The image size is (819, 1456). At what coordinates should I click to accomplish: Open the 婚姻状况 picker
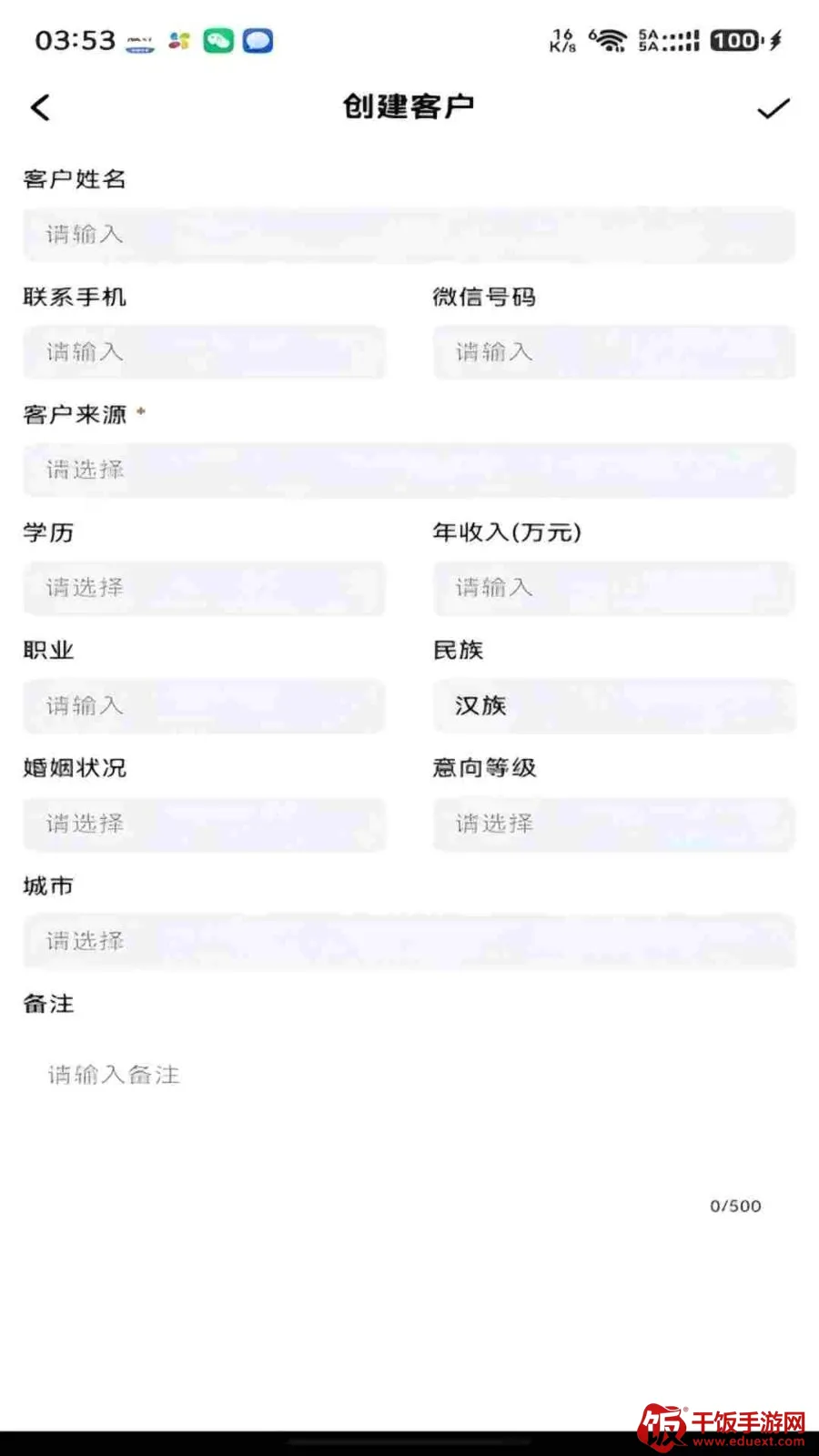[205, 824]
